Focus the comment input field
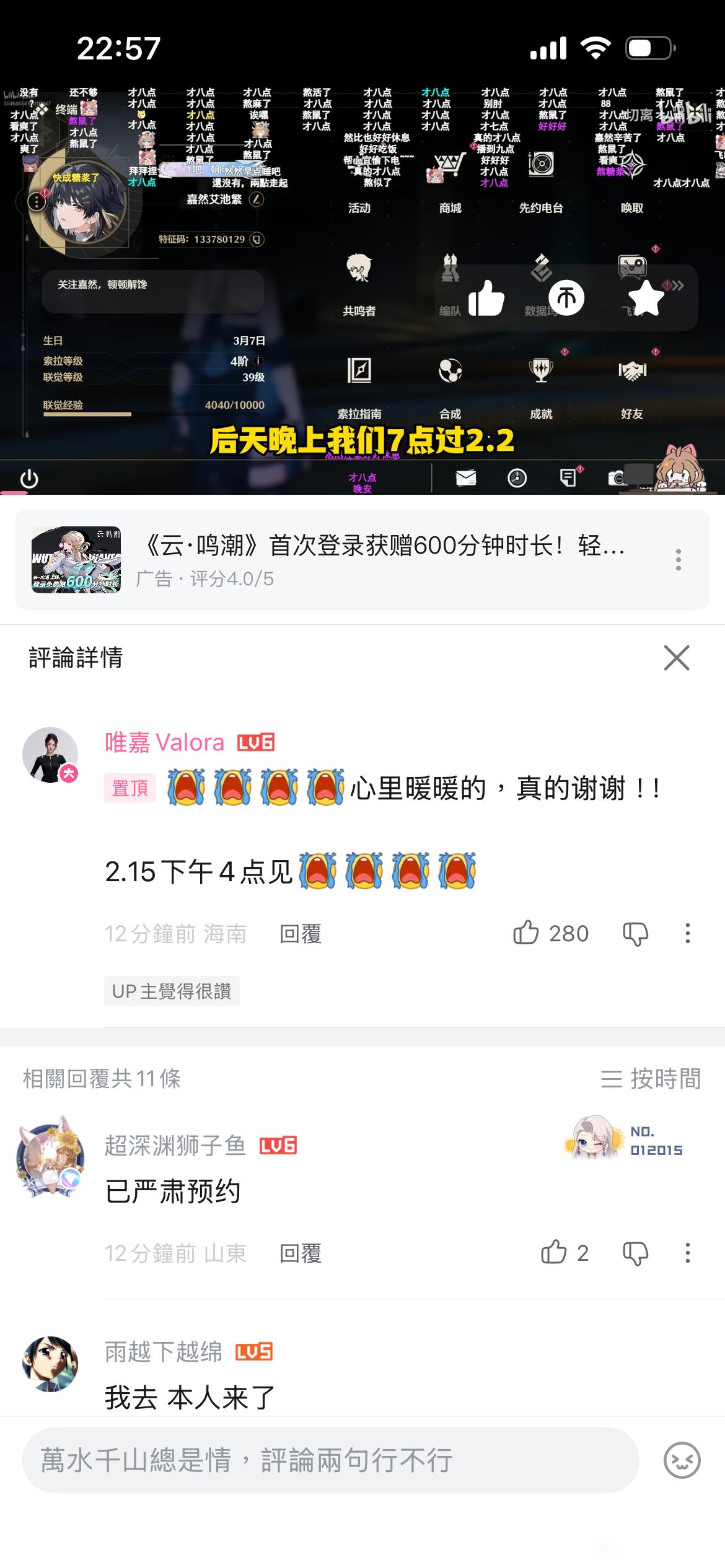 [330, 1460]
